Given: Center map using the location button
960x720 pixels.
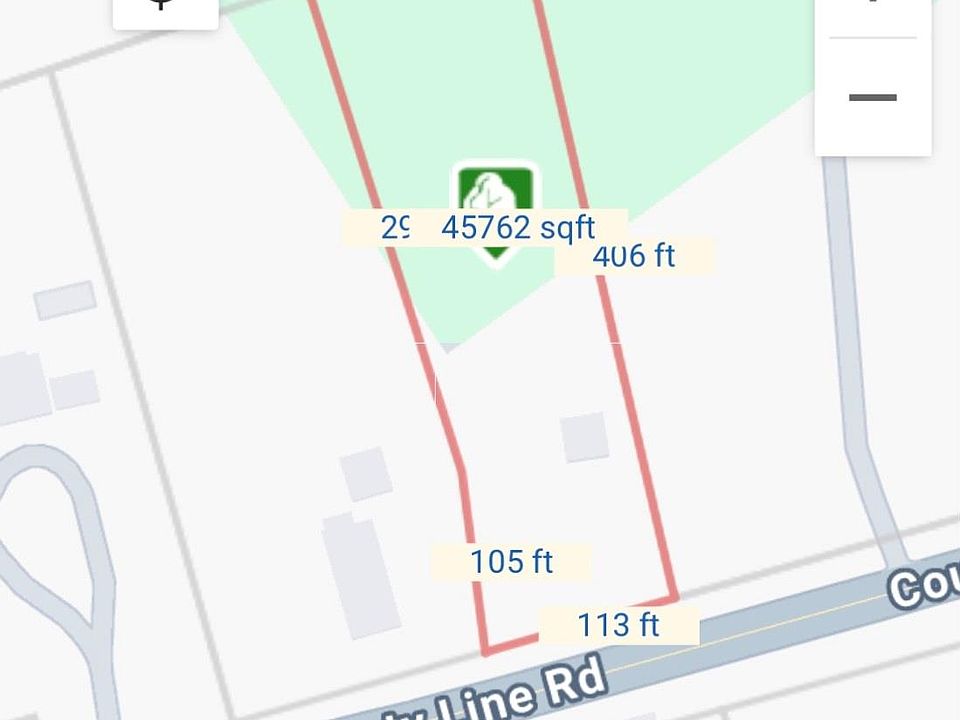Looking at the screenshot, I should [x=164, y=8].
